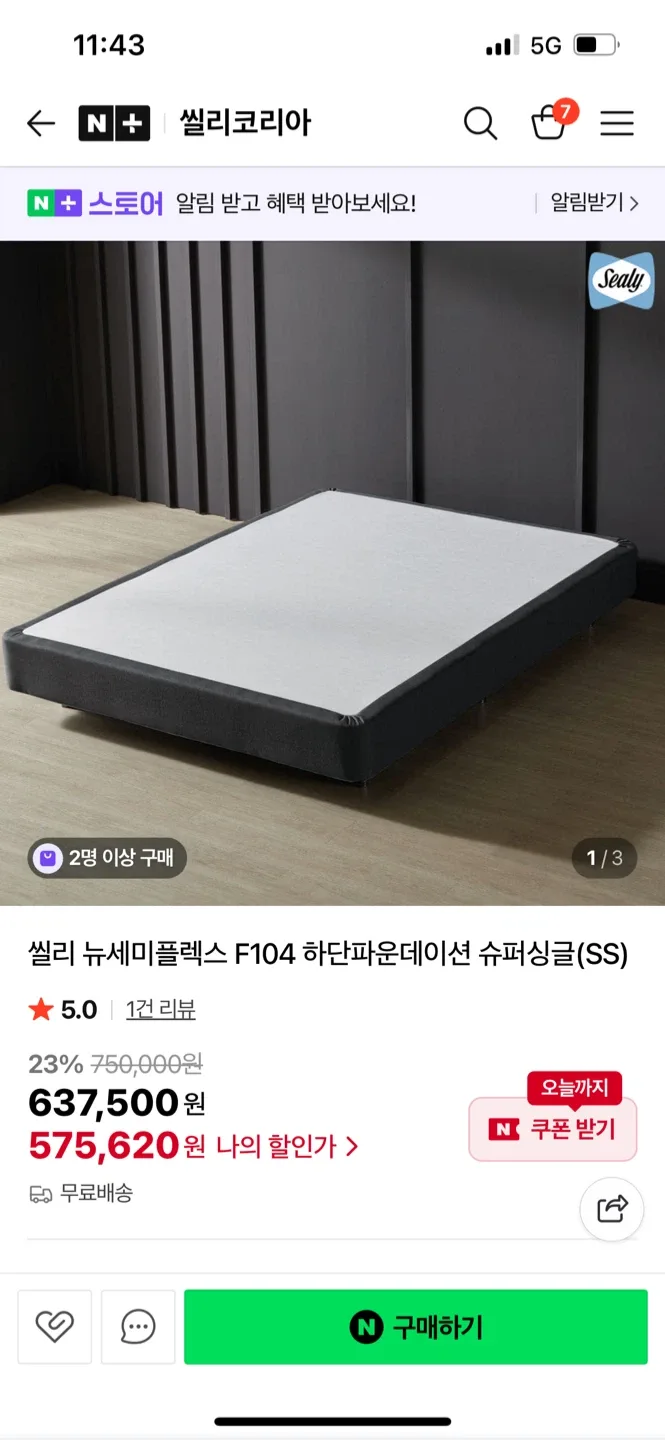Open the hamburger menu

coord(617,123)
